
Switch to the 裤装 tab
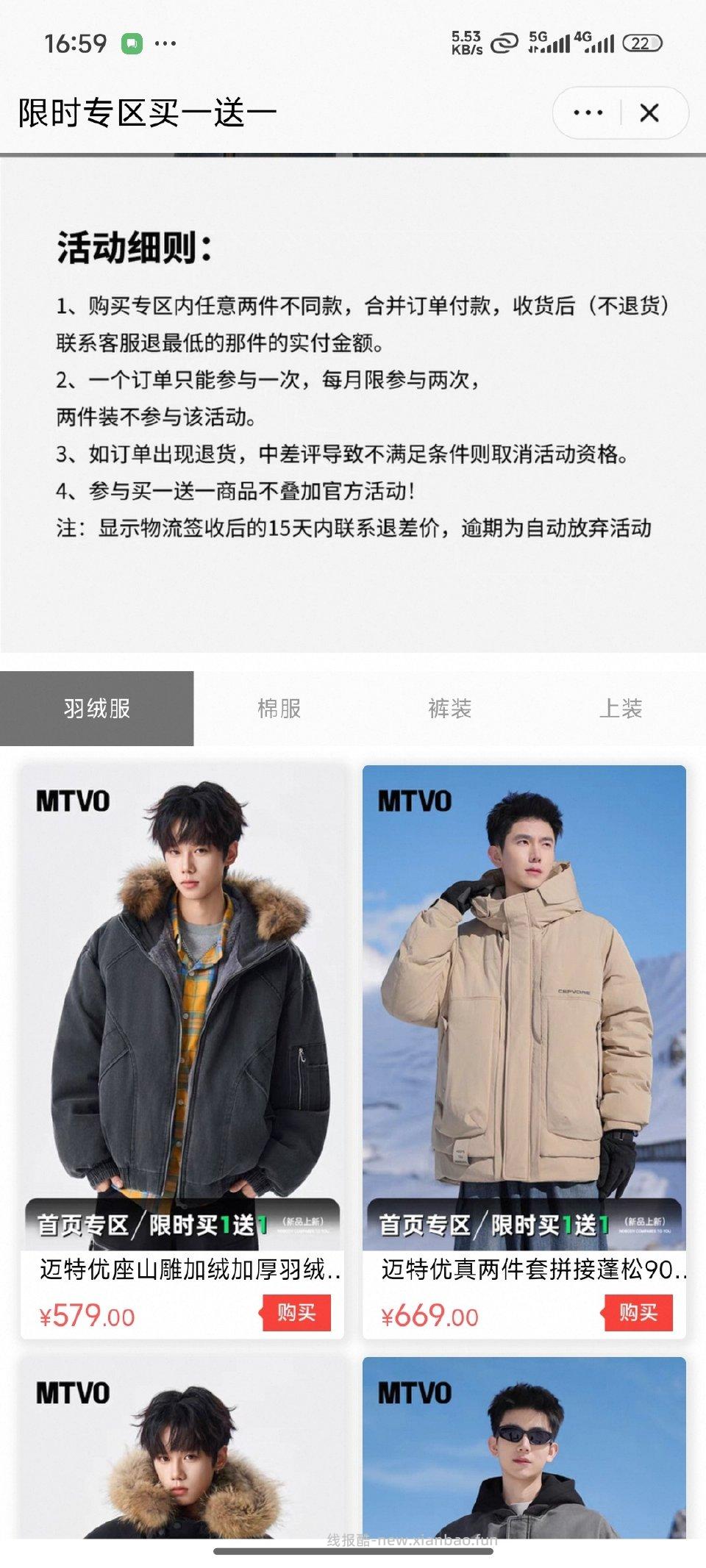(449, 709)
